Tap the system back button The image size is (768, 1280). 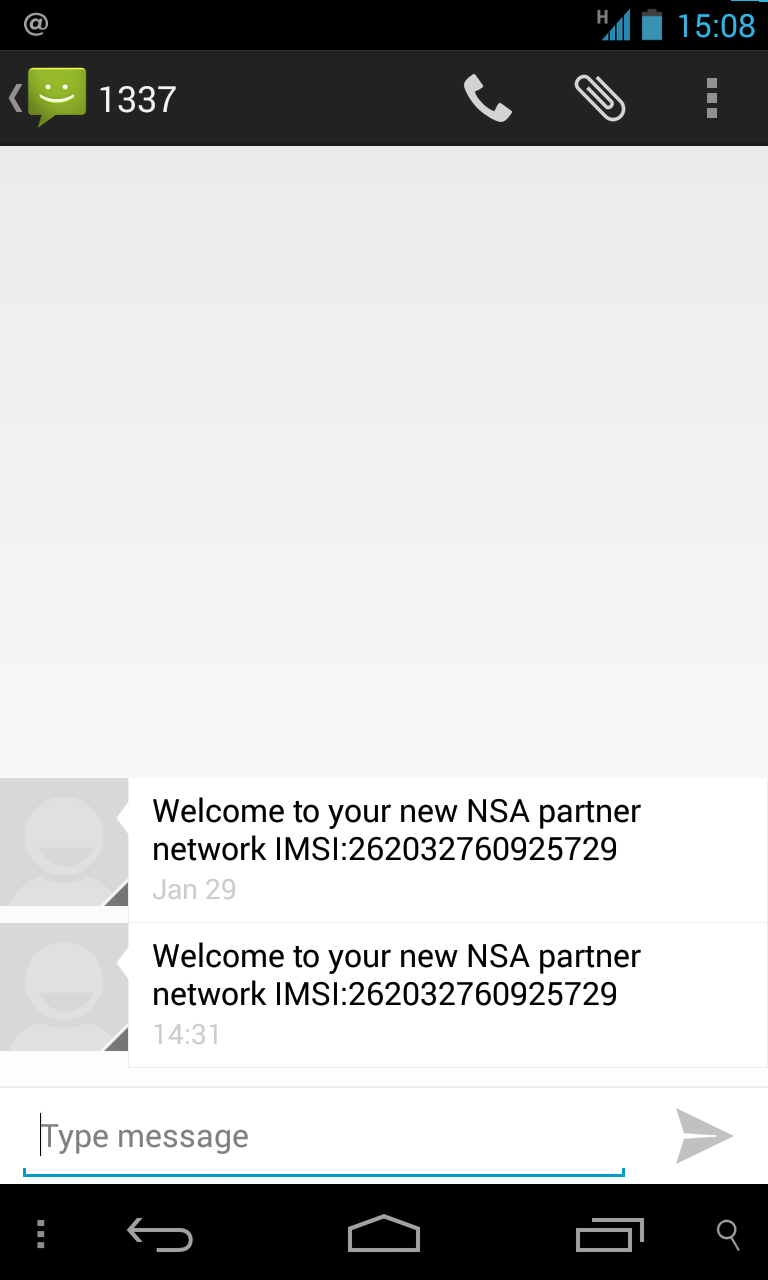[160, 1234]
